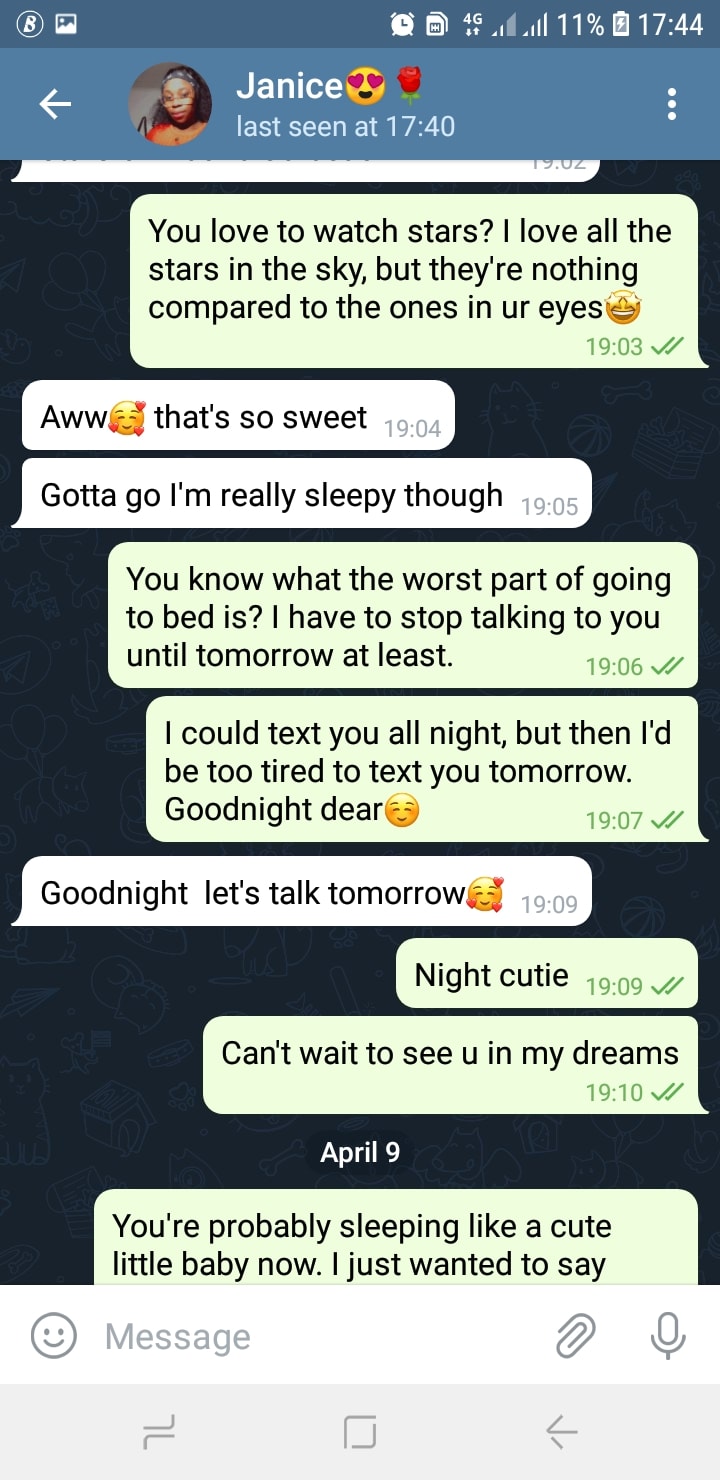Viewport: 720px width, 1480px height.
Task: Open the recent apps view
Action: (x=159, y=1434)
